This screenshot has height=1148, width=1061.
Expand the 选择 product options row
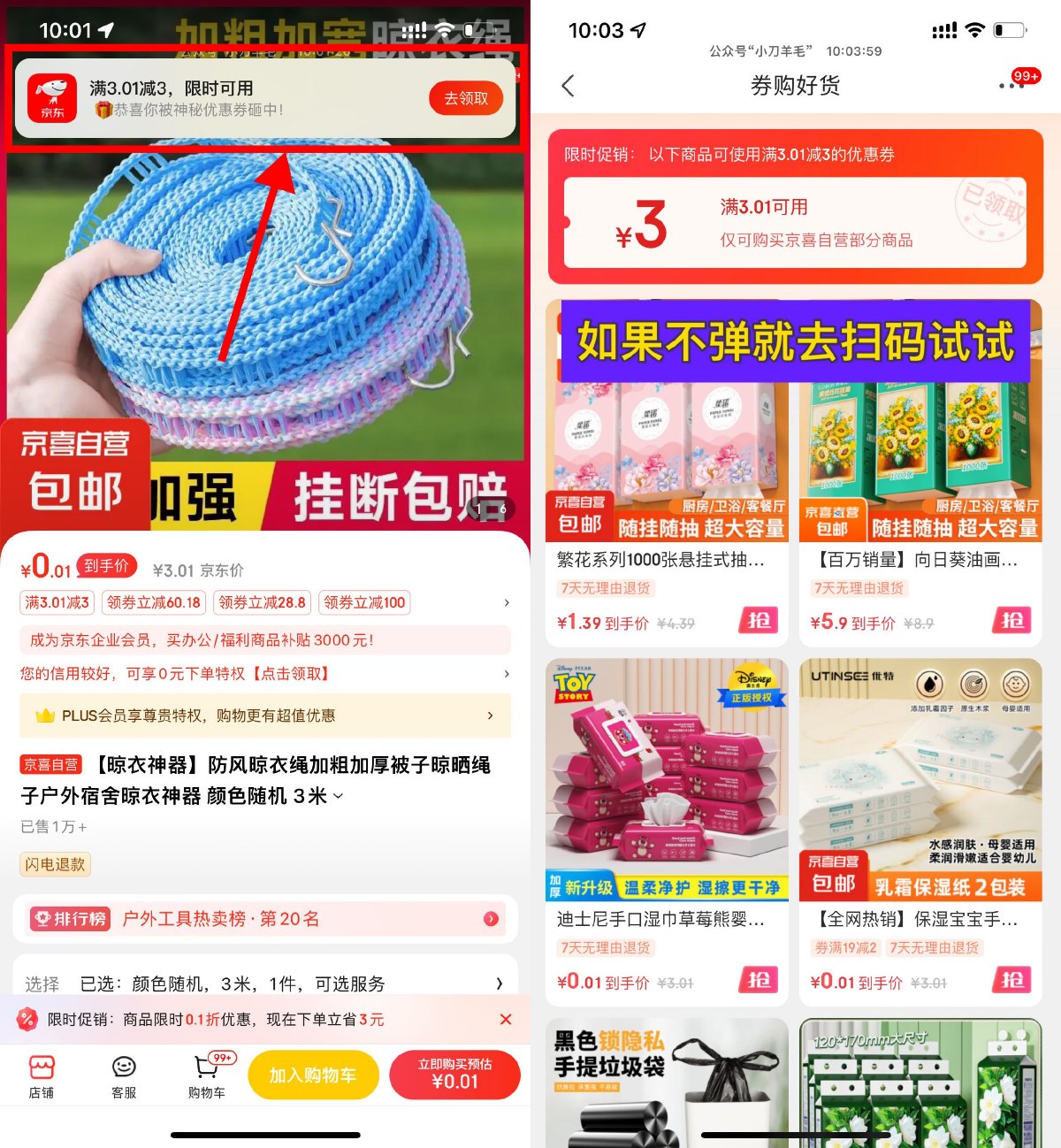coord(506,983)
